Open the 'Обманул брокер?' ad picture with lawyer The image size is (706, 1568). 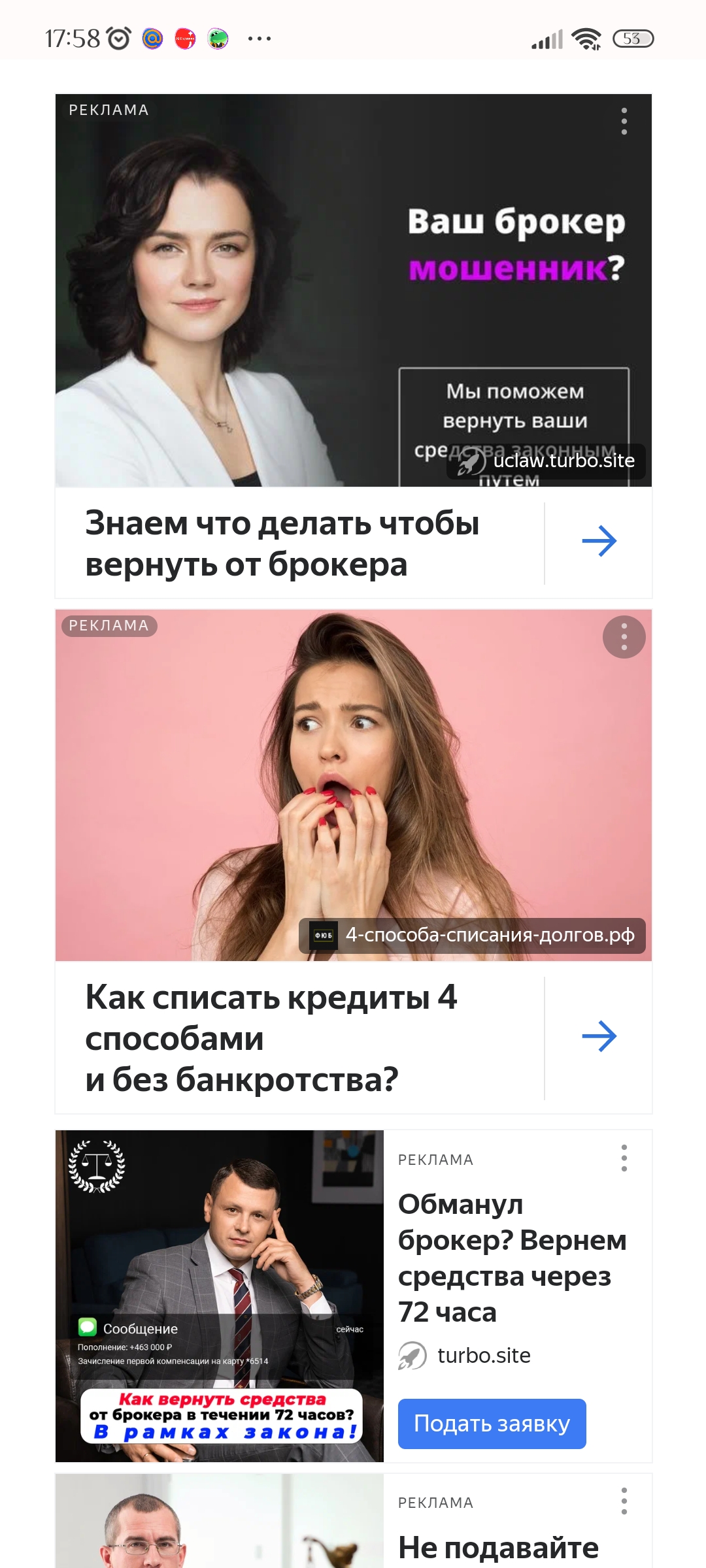[x=219, y=1296]
